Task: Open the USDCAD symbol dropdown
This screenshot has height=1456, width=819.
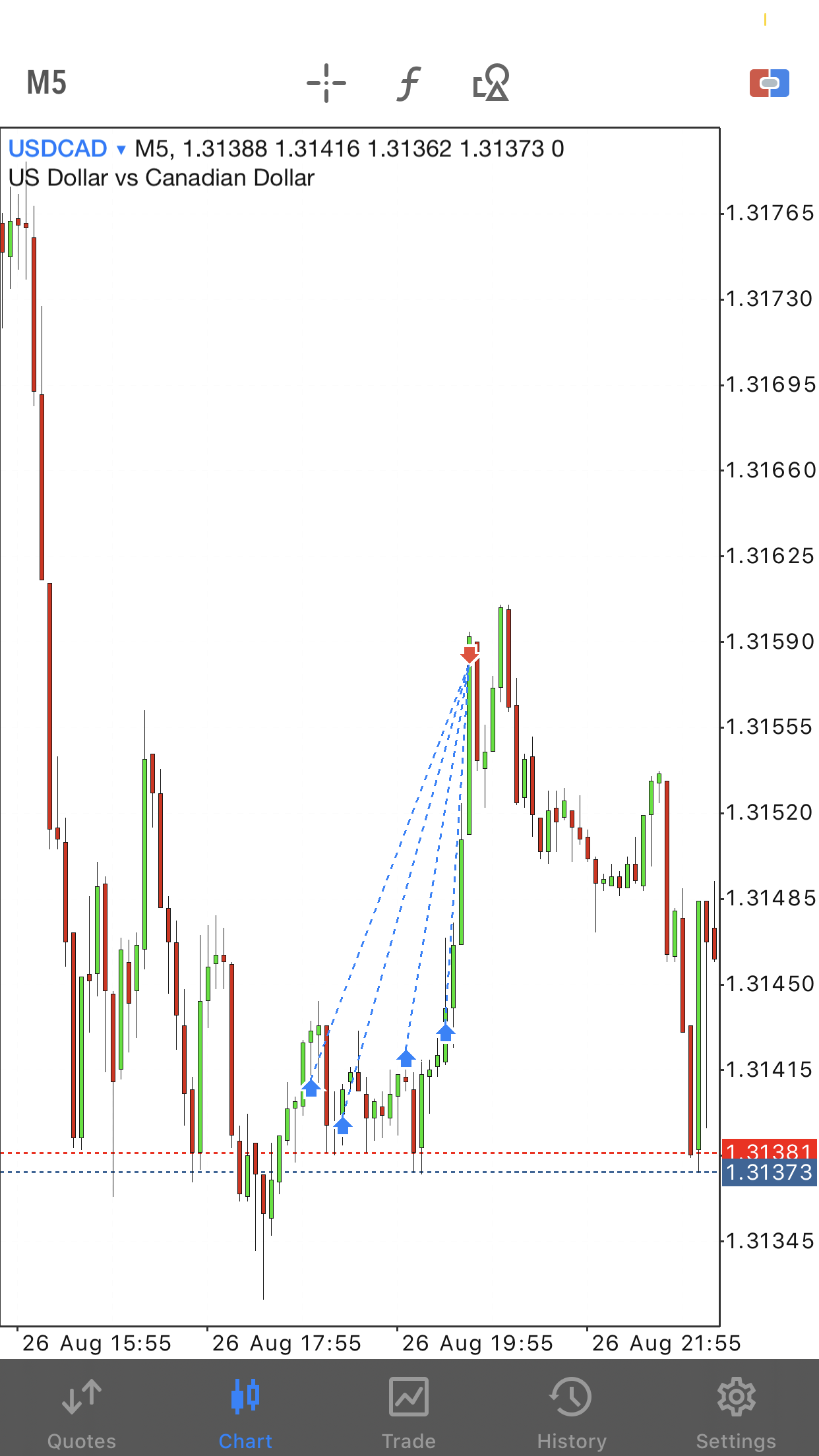Action: 67,149
